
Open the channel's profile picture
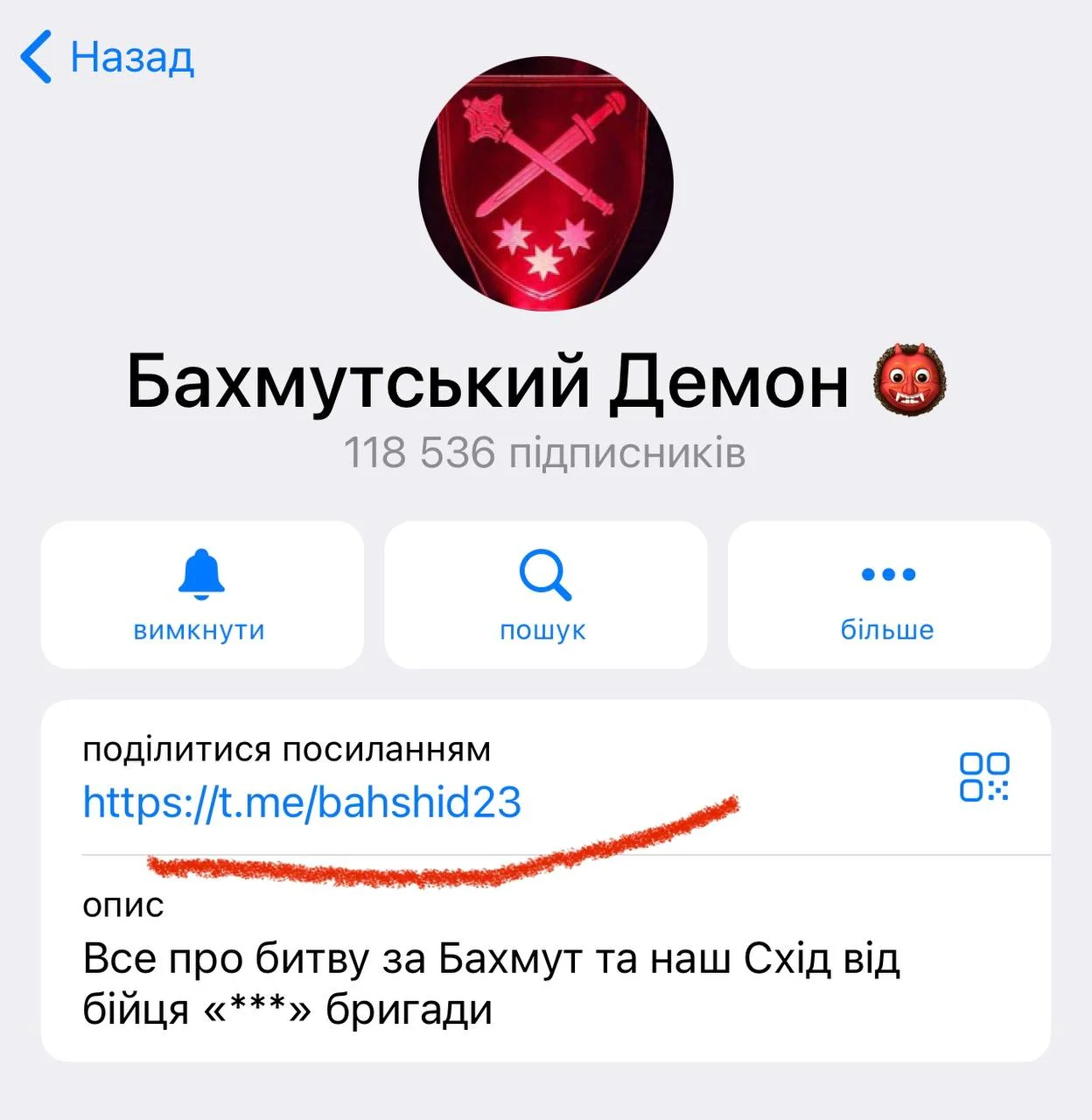coord(545,184)
